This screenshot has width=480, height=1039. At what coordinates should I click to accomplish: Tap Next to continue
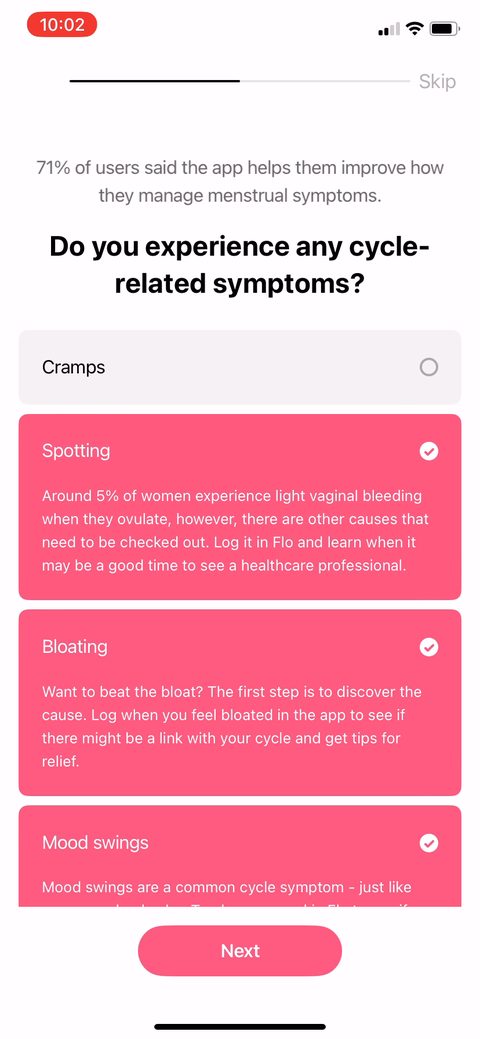(x=240, y=951)
